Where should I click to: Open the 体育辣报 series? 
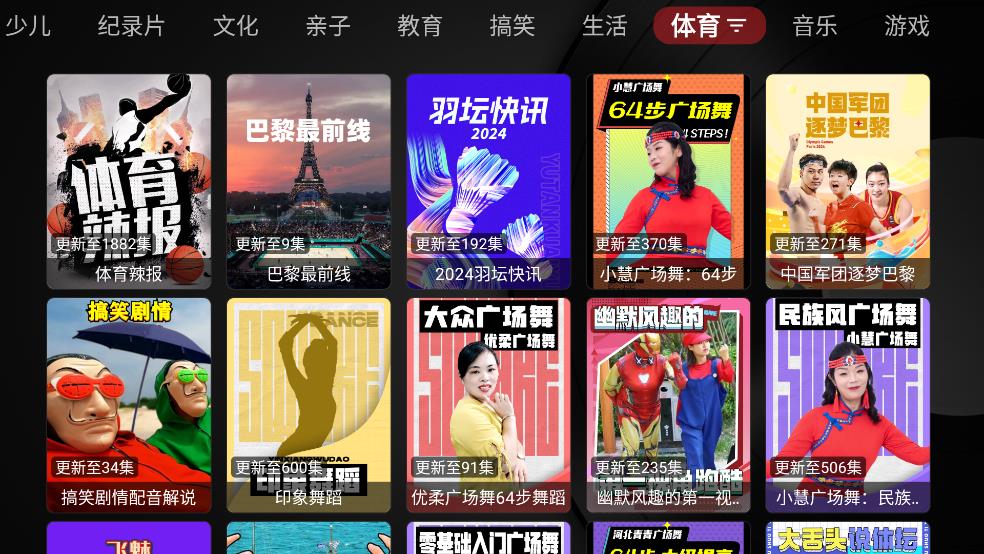[x=129, y=181]
